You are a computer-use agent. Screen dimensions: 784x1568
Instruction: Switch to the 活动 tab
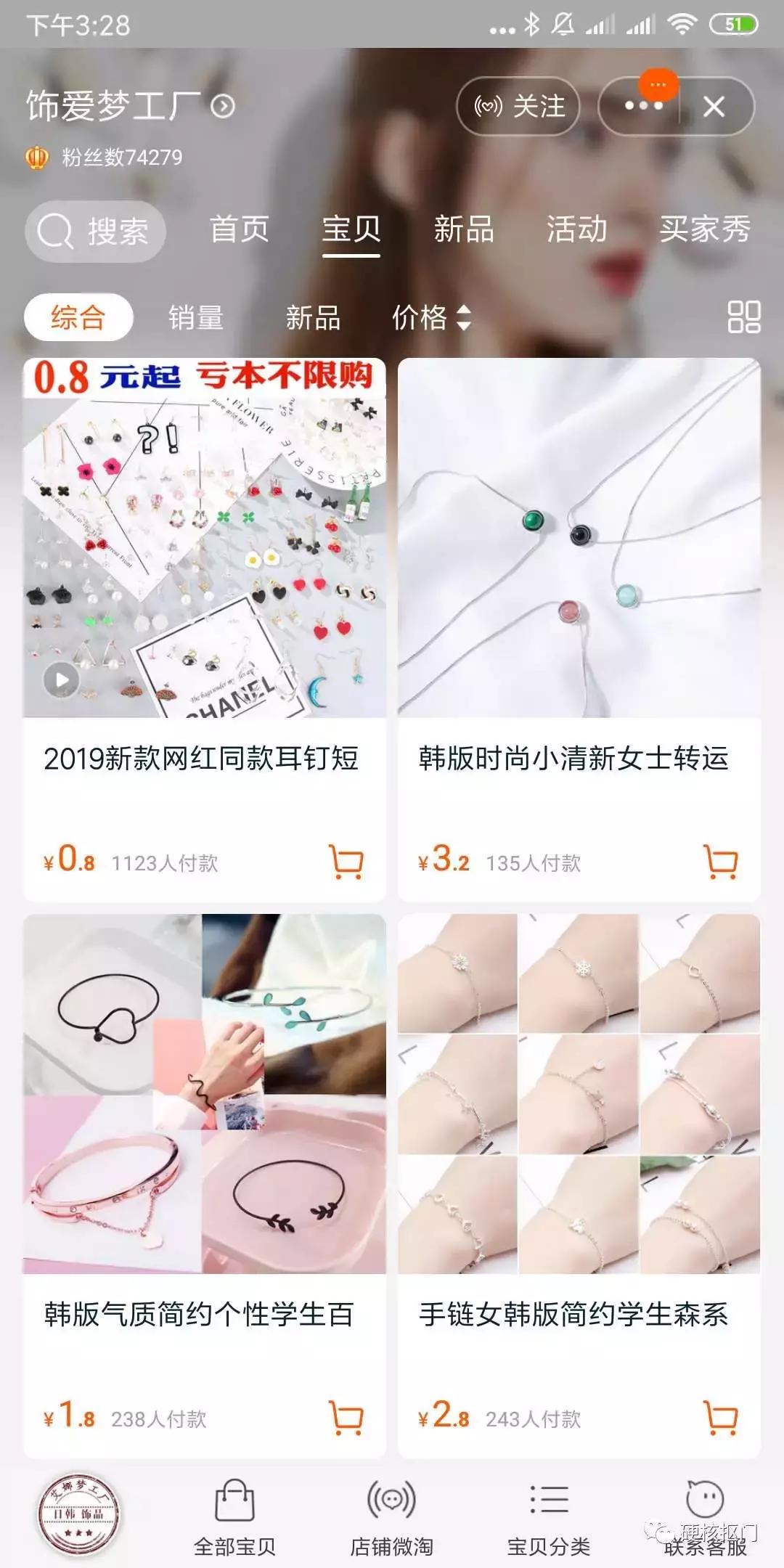[577, 231]
